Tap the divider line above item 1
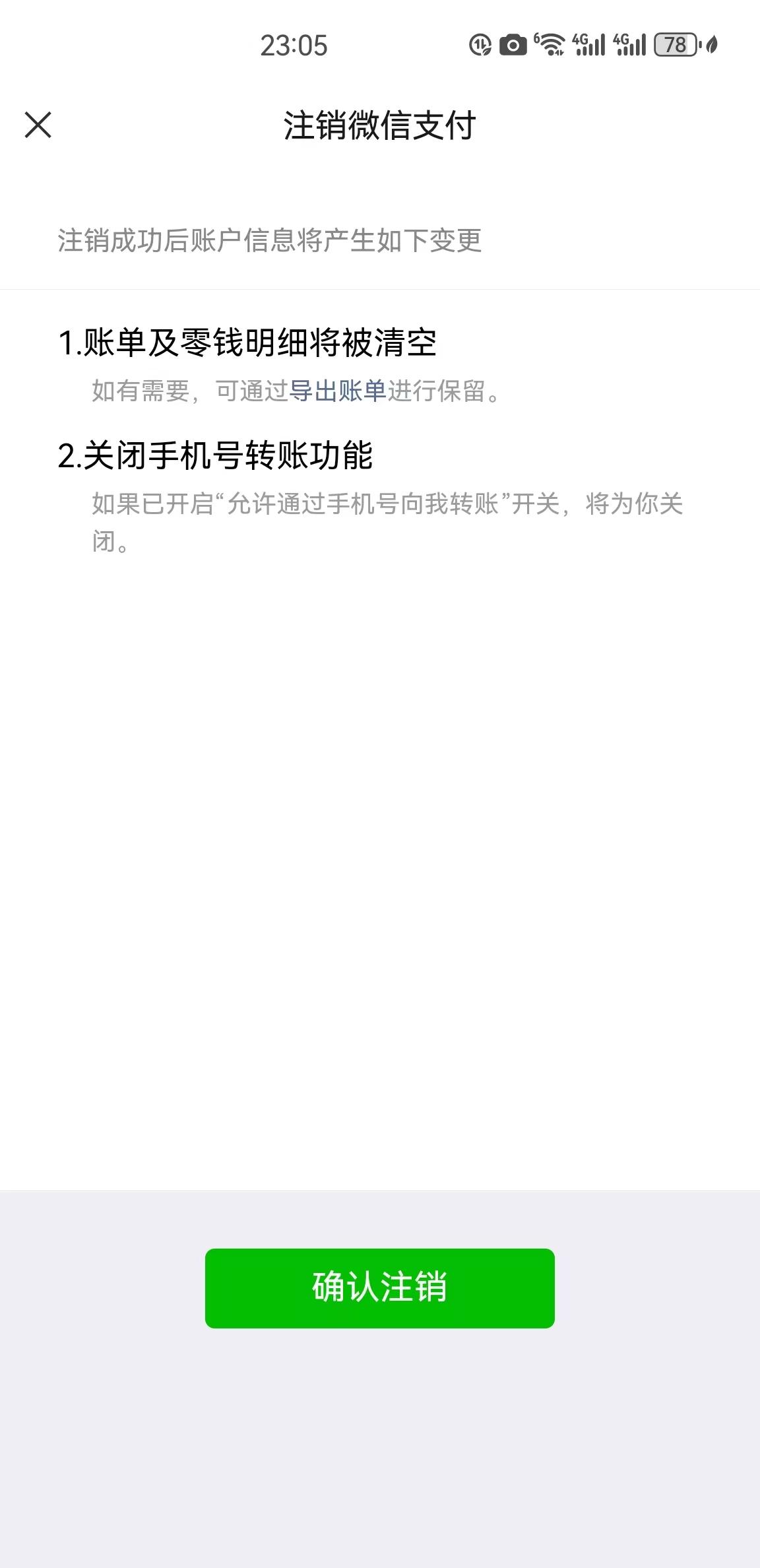Screen dimensions: 760x1568 pyautogui.click(x=380, y=288)
